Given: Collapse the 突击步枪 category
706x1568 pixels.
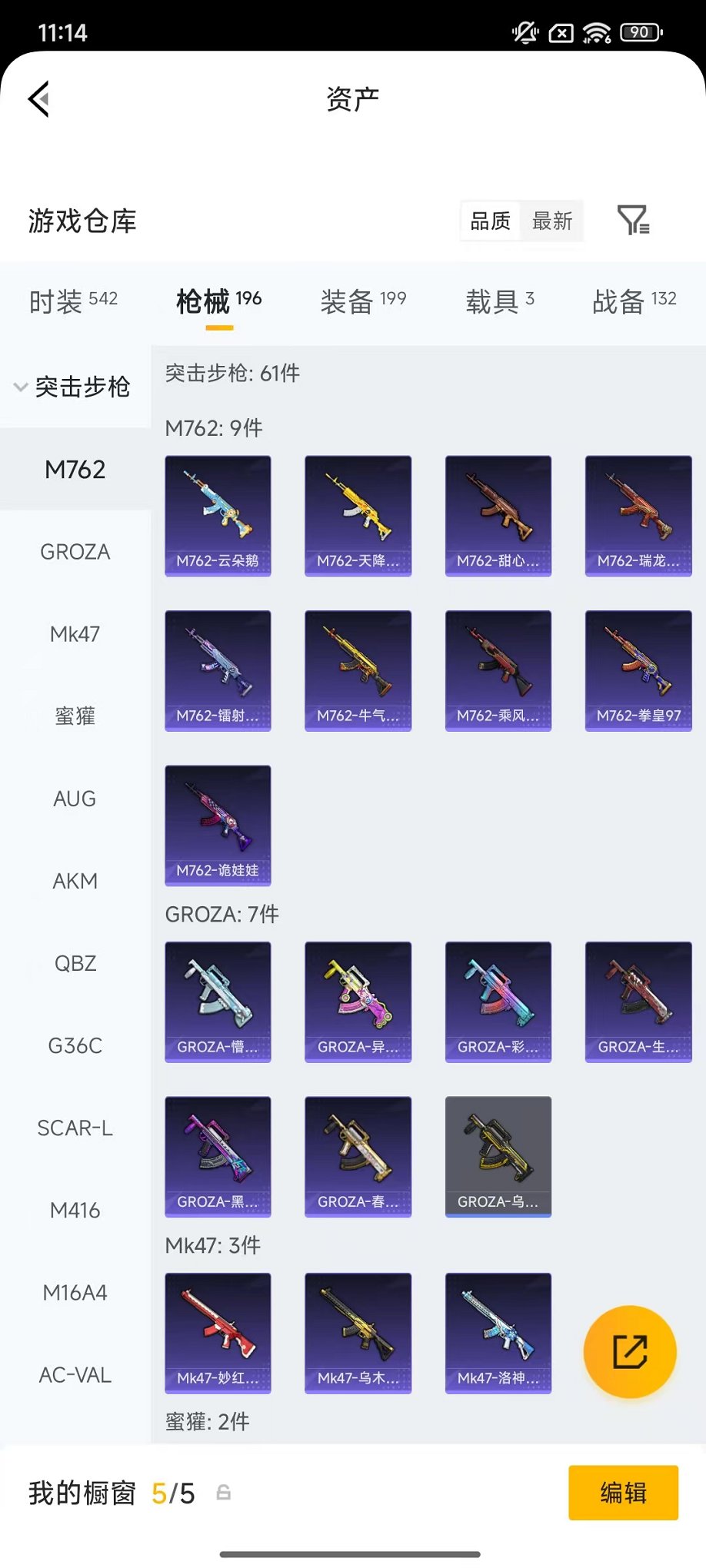Looking at the screenshot, I should coord(73,387).
